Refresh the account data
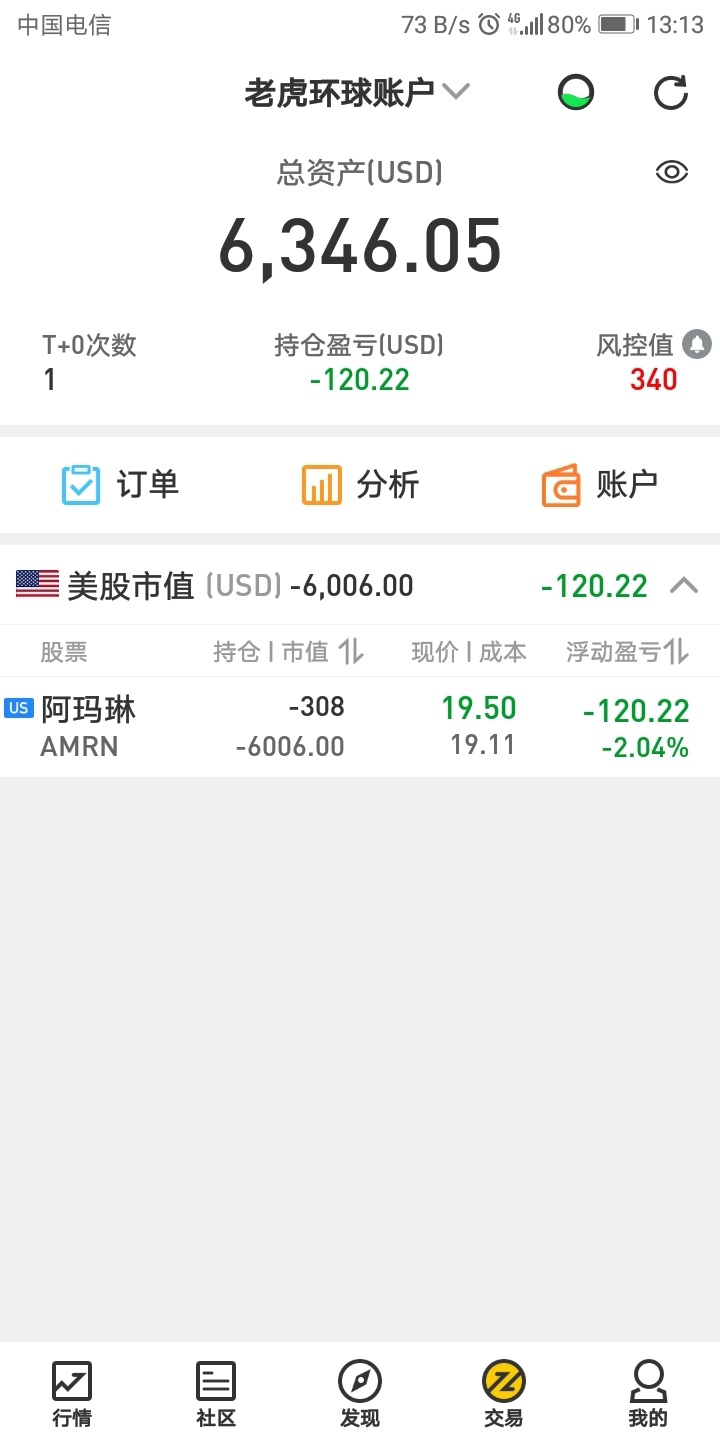Viewport: 720px width, 1440px height. click(671, 93)
